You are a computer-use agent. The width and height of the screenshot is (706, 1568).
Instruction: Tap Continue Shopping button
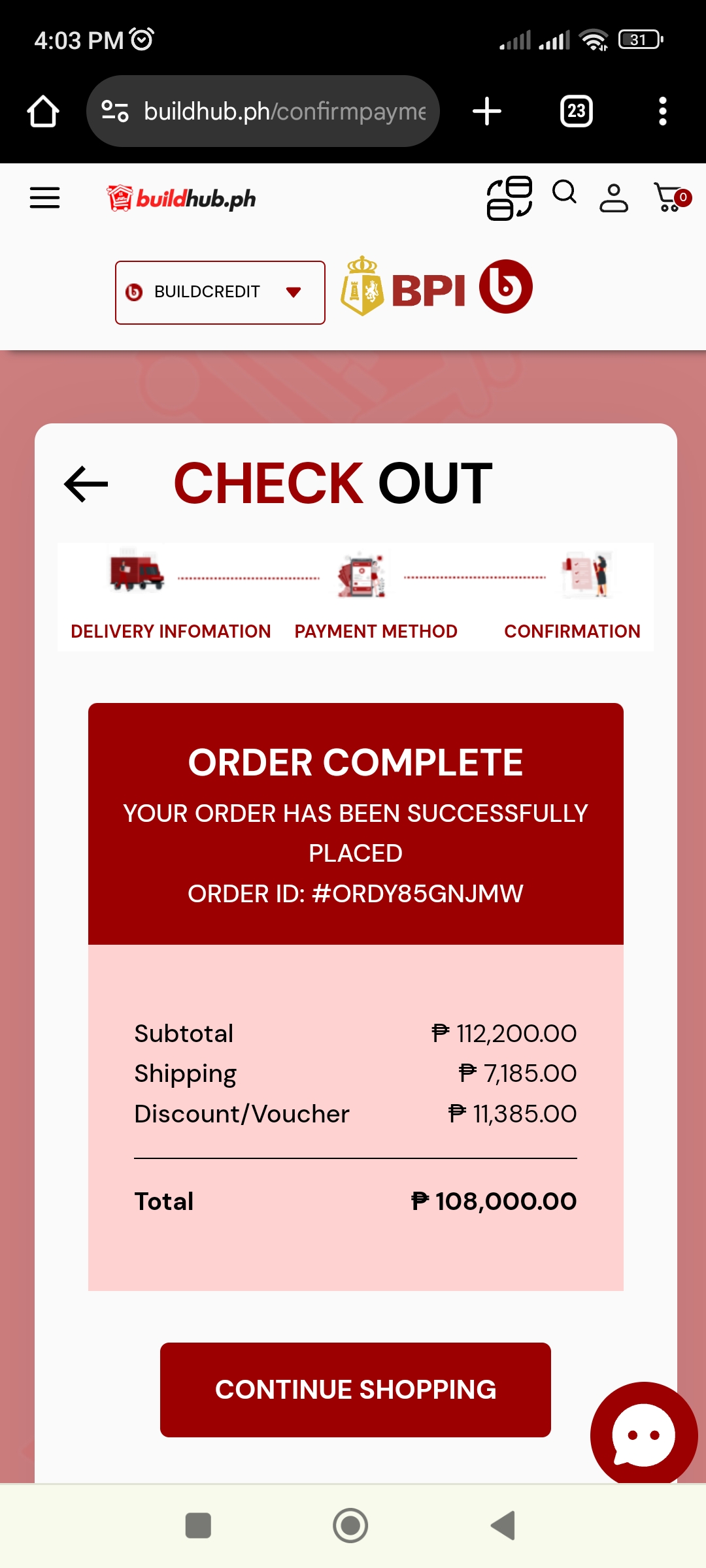tap(355, 1390)
